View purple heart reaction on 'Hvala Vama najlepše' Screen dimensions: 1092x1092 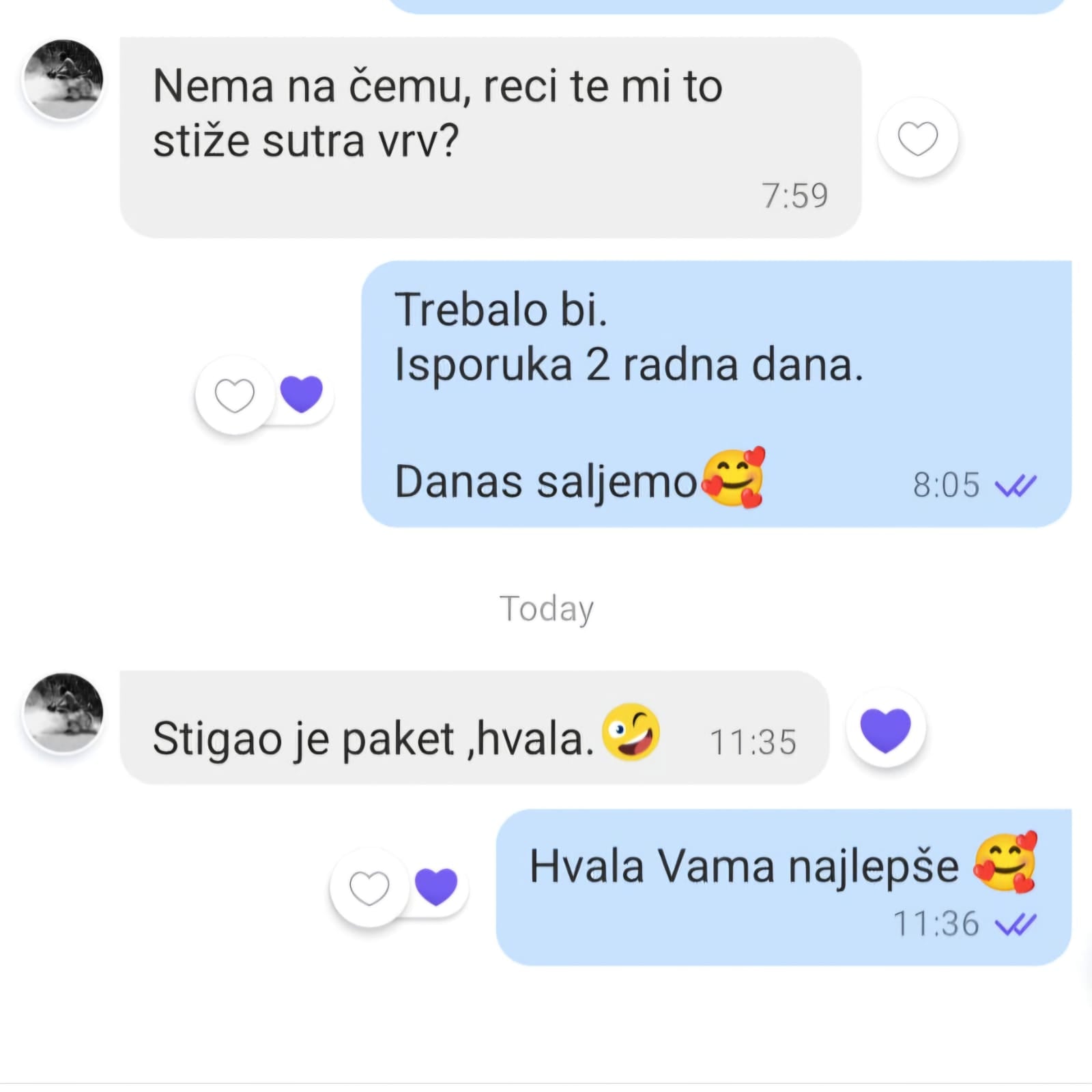coord(436,887)
